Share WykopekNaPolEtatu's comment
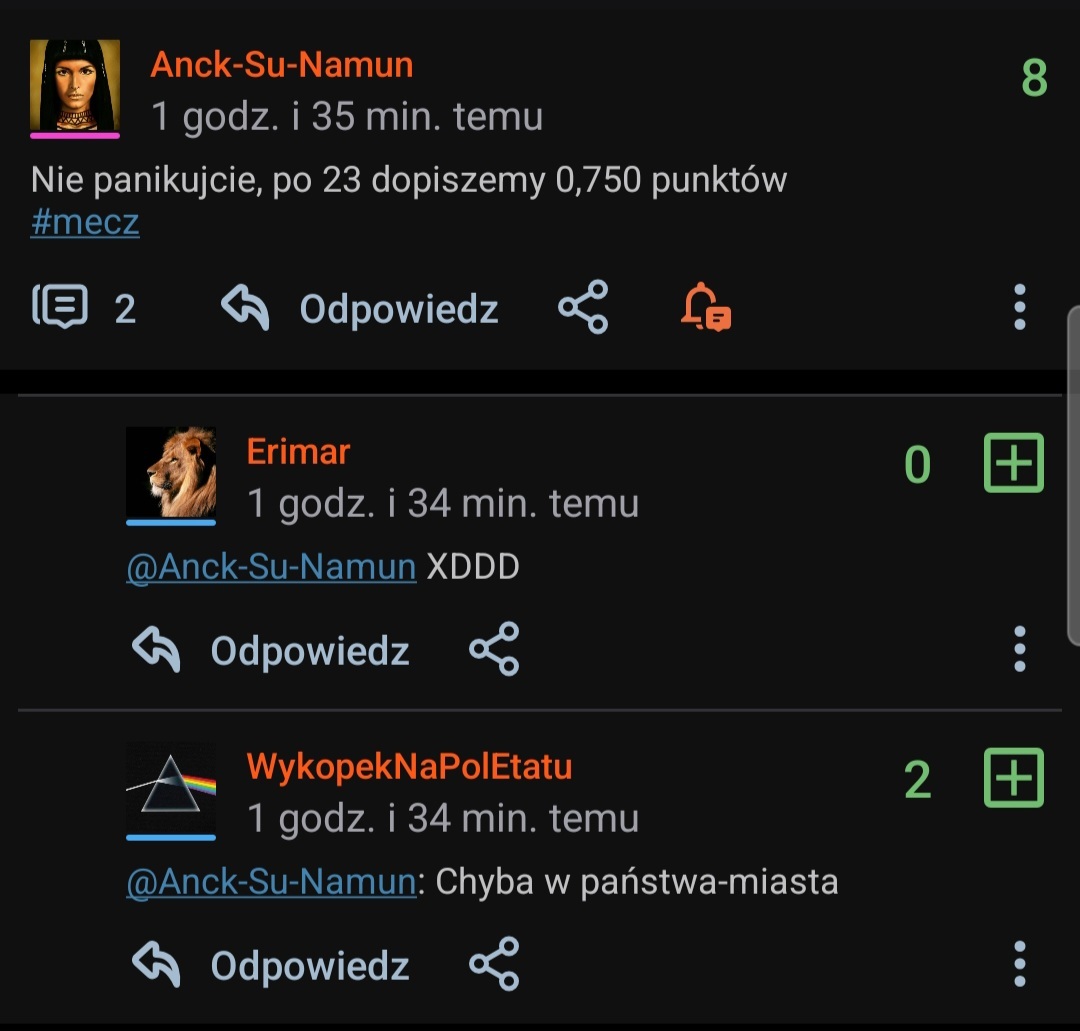Viewport: 1080px width, 1031px height. point(494,964)
